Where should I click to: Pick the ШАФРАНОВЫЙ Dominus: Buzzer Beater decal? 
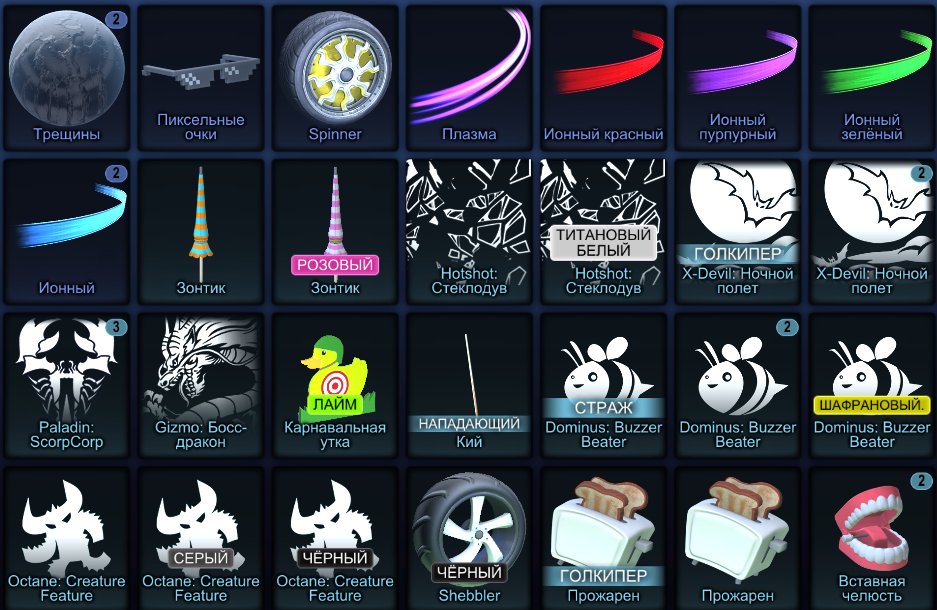pyautogui.click(x=871, y=383)
